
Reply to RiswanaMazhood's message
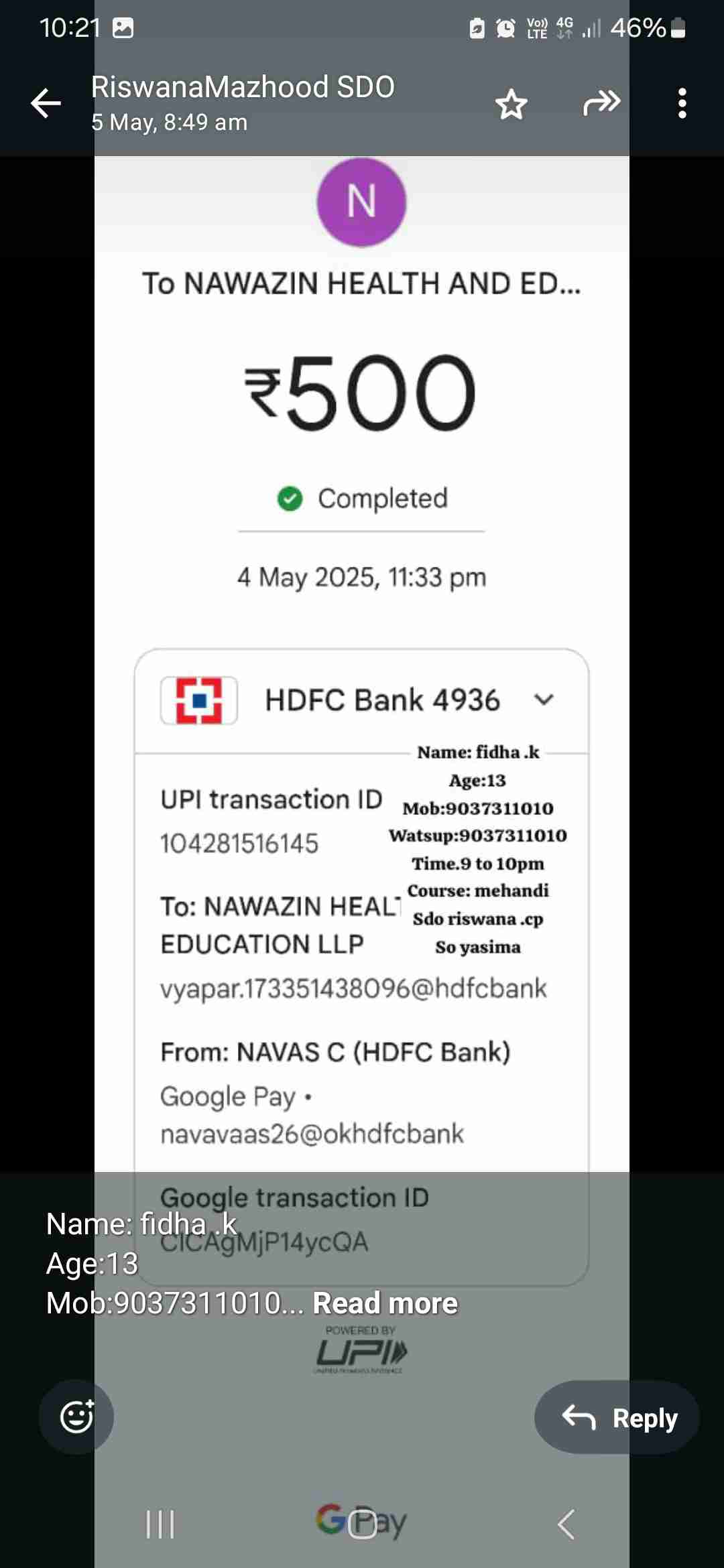pos(617,1417)
